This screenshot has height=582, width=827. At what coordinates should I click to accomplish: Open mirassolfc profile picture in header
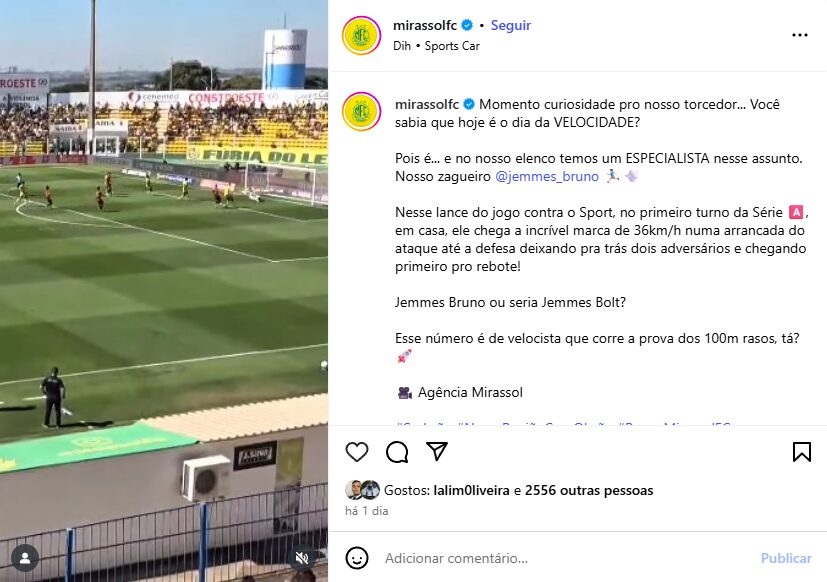[361, 35]
